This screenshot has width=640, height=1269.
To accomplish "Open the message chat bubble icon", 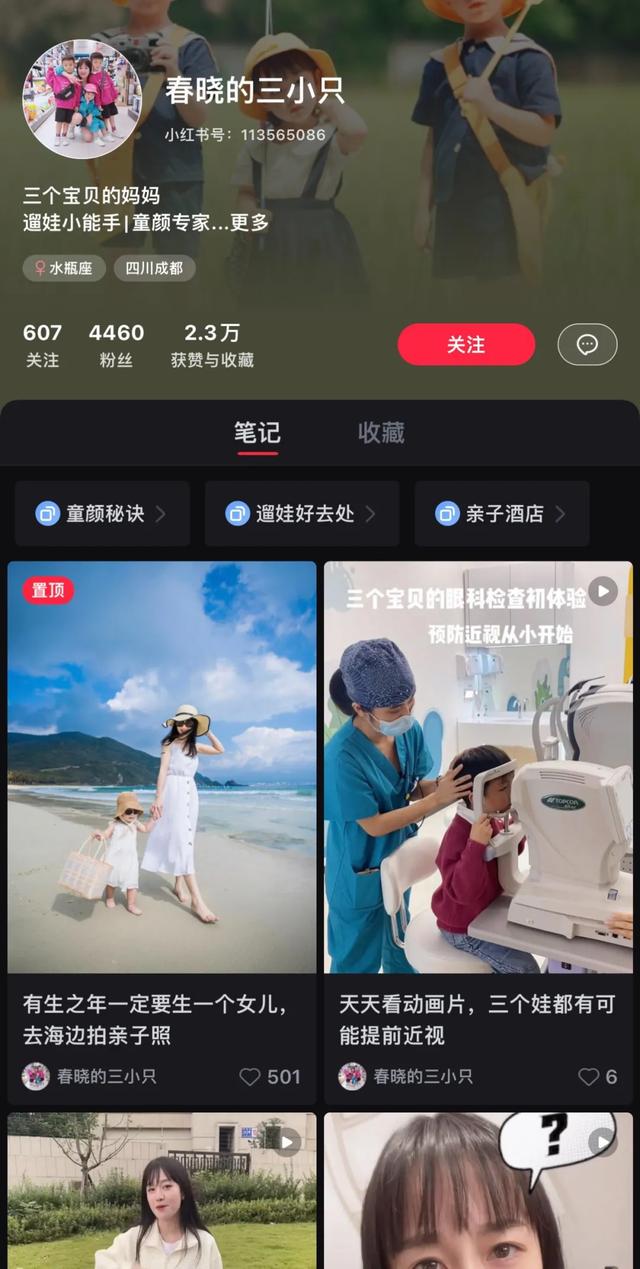I will pos(587,345).
